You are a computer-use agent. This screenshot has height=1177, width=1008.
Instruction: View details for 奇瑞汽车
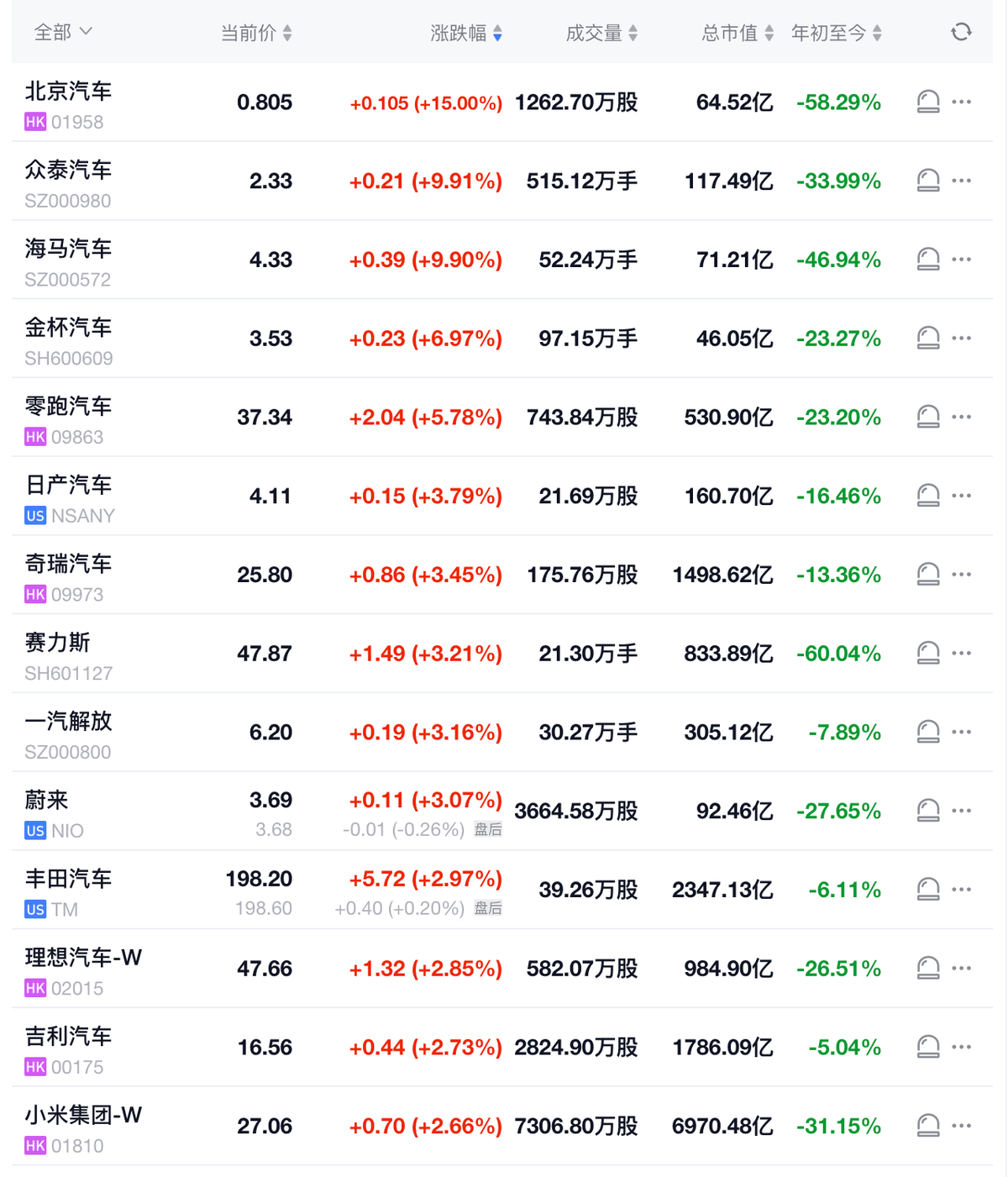coord(502,575)
